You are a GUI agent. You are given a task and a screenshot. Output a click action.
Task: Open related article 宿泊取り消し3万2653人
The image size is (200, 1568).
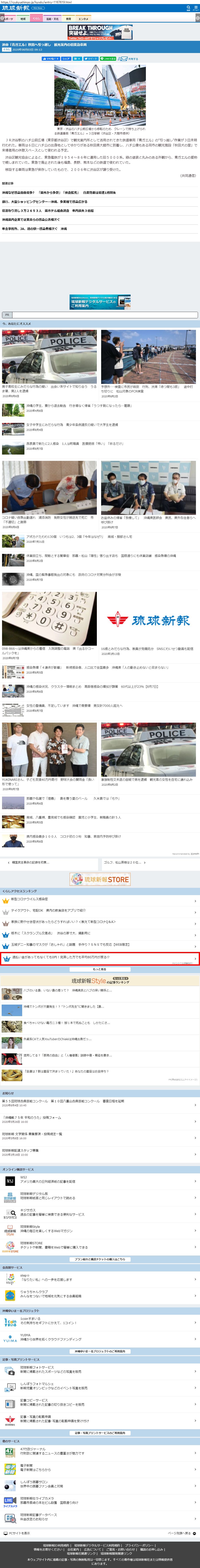click(x=48, y=211)
